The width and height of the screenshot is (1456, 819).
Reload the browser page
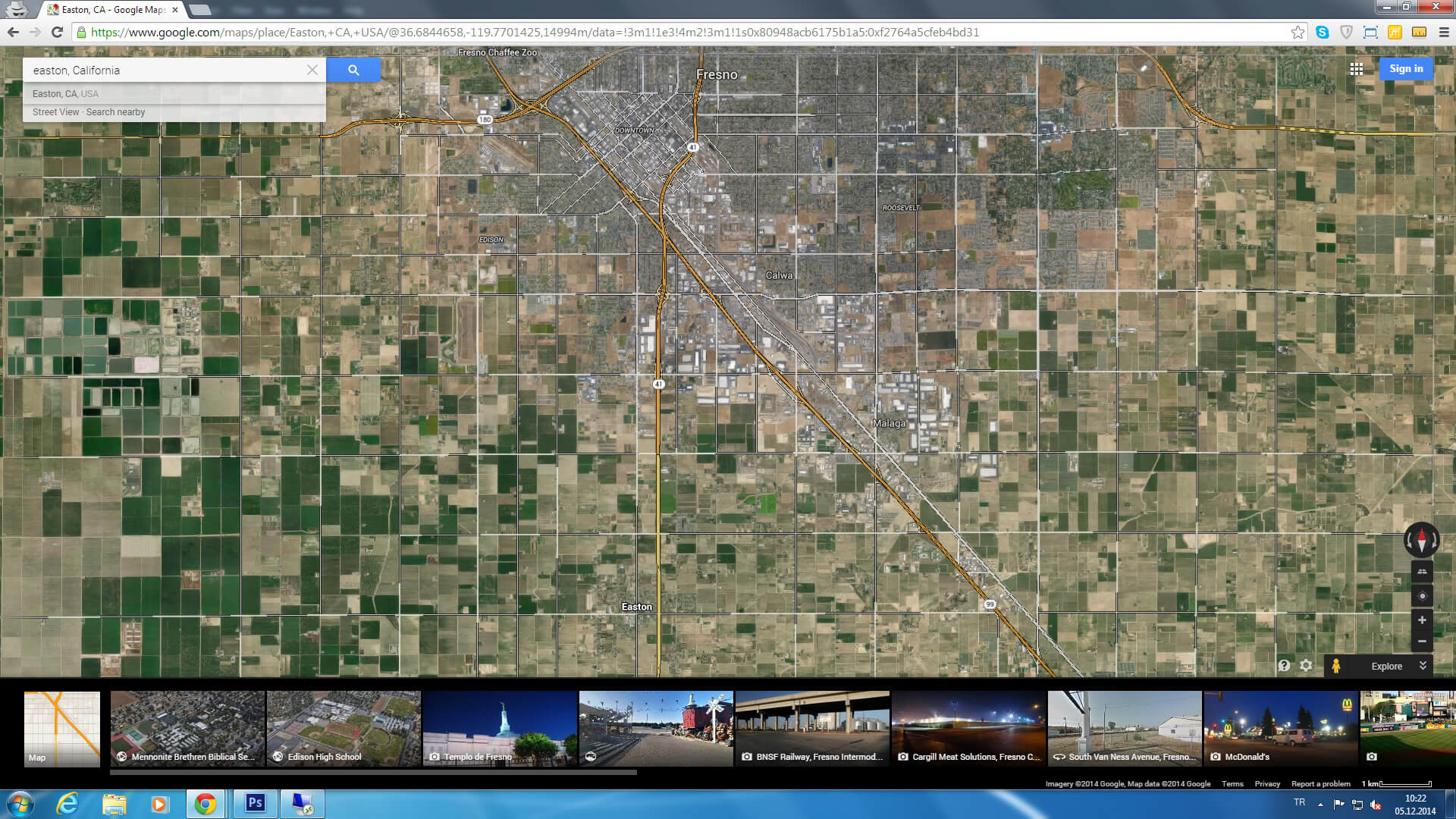click(57, 32)
